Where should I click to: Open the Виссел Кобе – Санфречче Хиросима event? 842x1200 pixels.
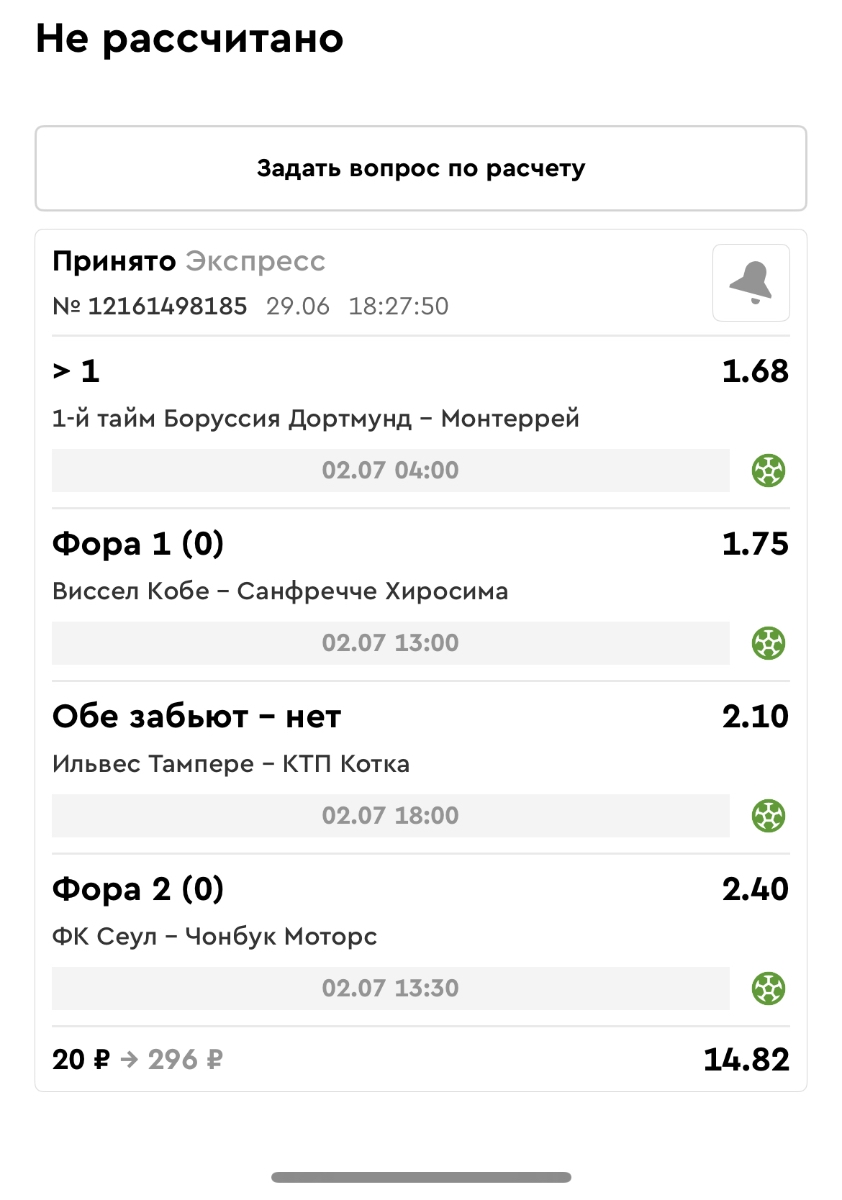280,591
